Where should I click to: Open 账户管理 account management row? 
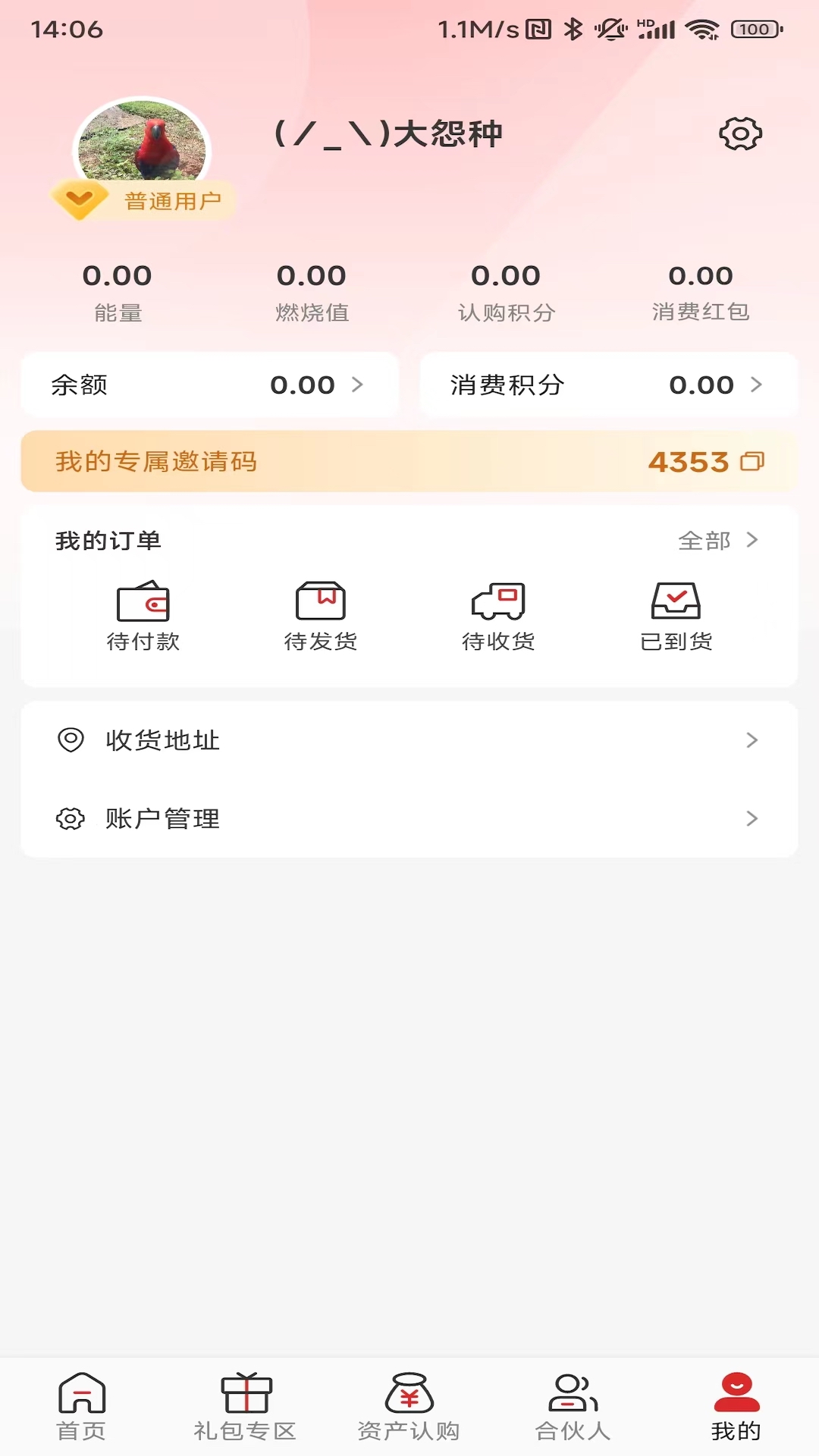(409, 819)
